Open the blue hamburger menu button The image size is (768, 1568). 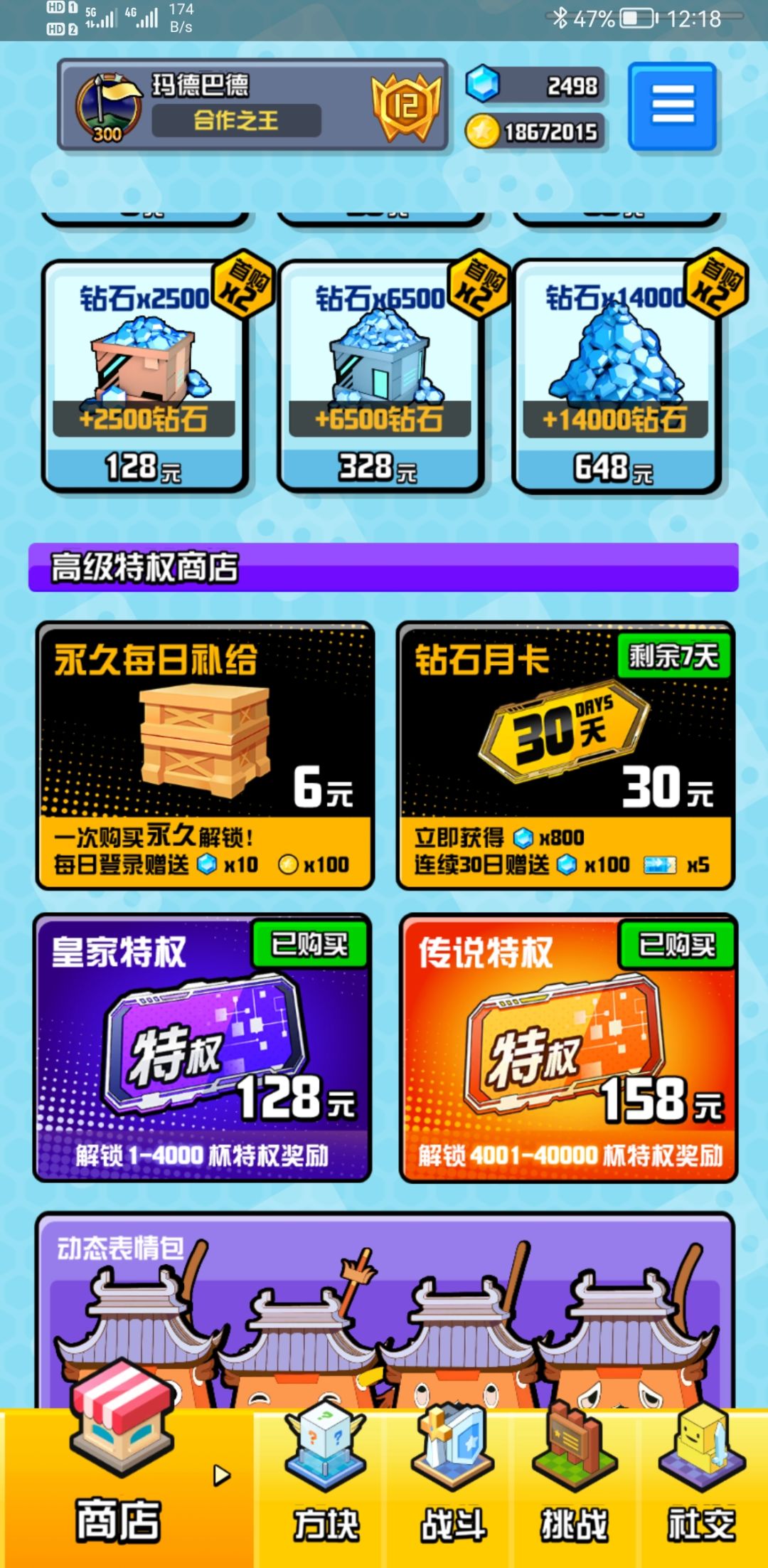[x=672, y=107]
